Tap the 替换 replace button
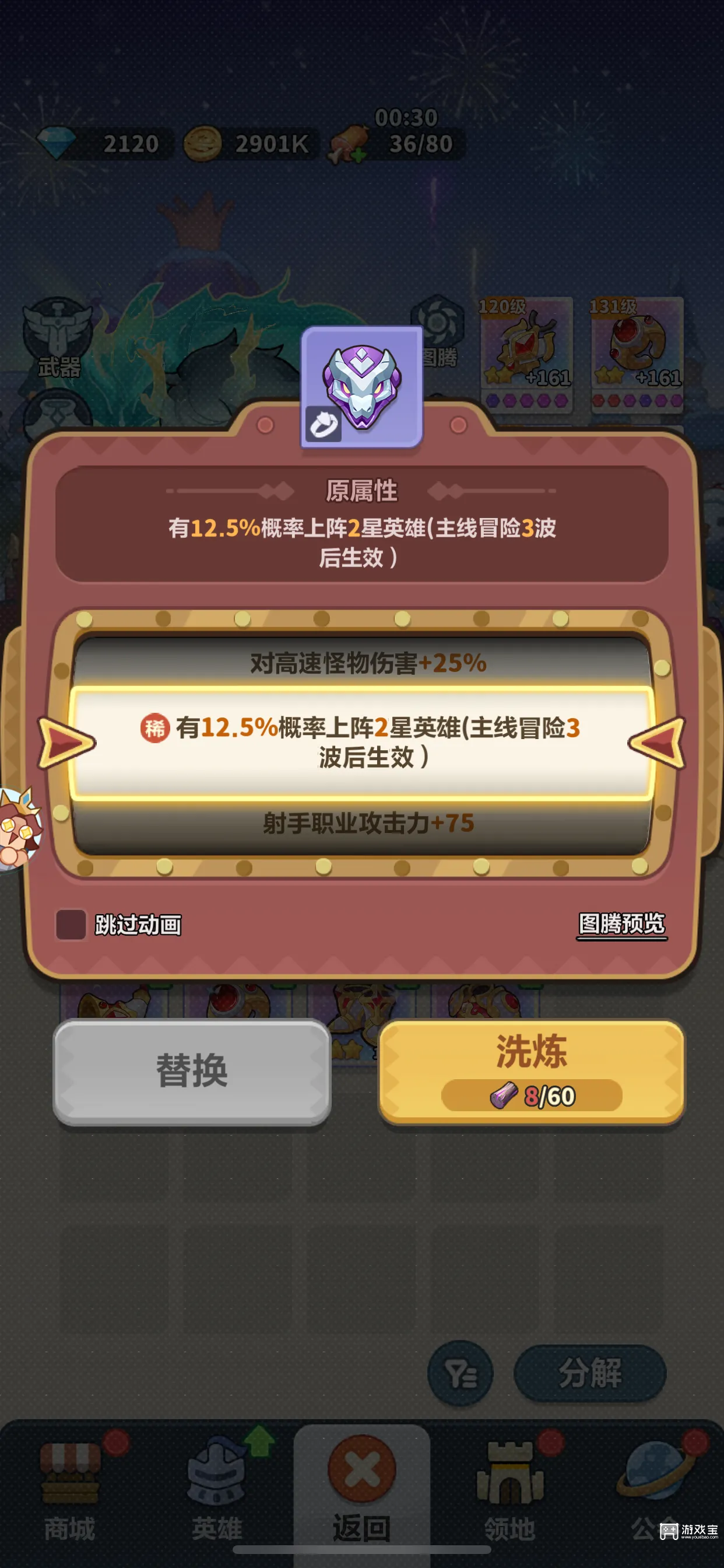 192,1070
